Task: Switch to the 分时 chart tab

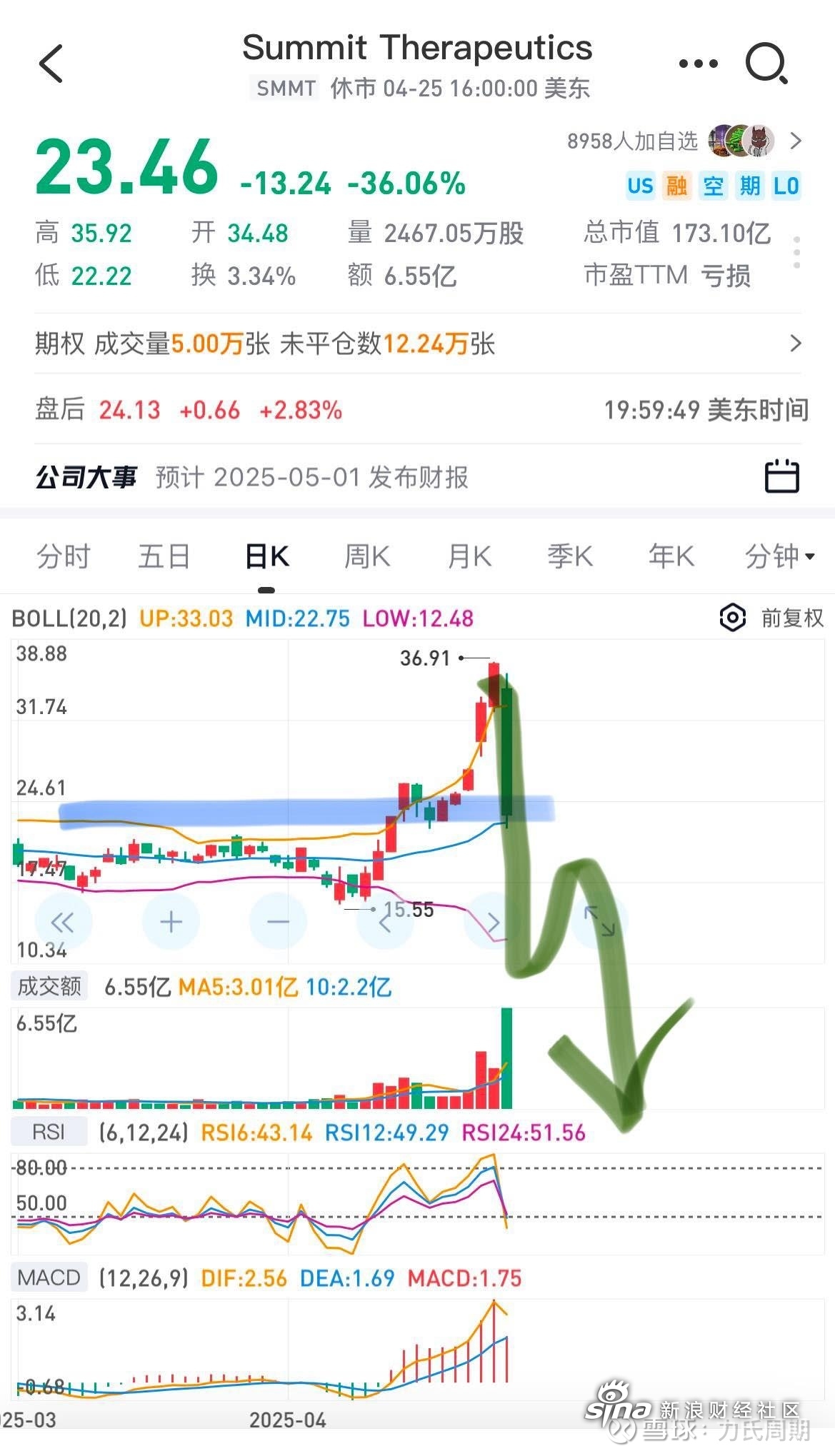Action: (63, 556)
